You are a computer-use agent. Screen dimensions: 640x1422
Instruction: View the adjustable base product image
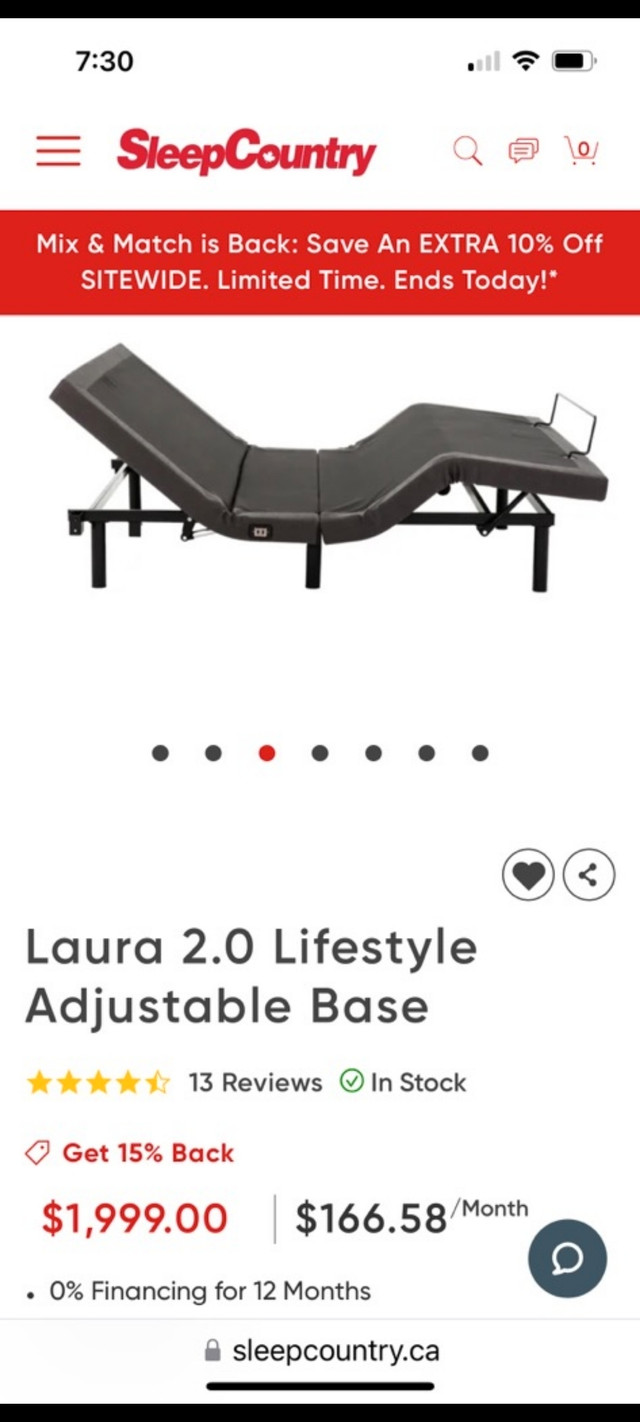pos(320,470)
